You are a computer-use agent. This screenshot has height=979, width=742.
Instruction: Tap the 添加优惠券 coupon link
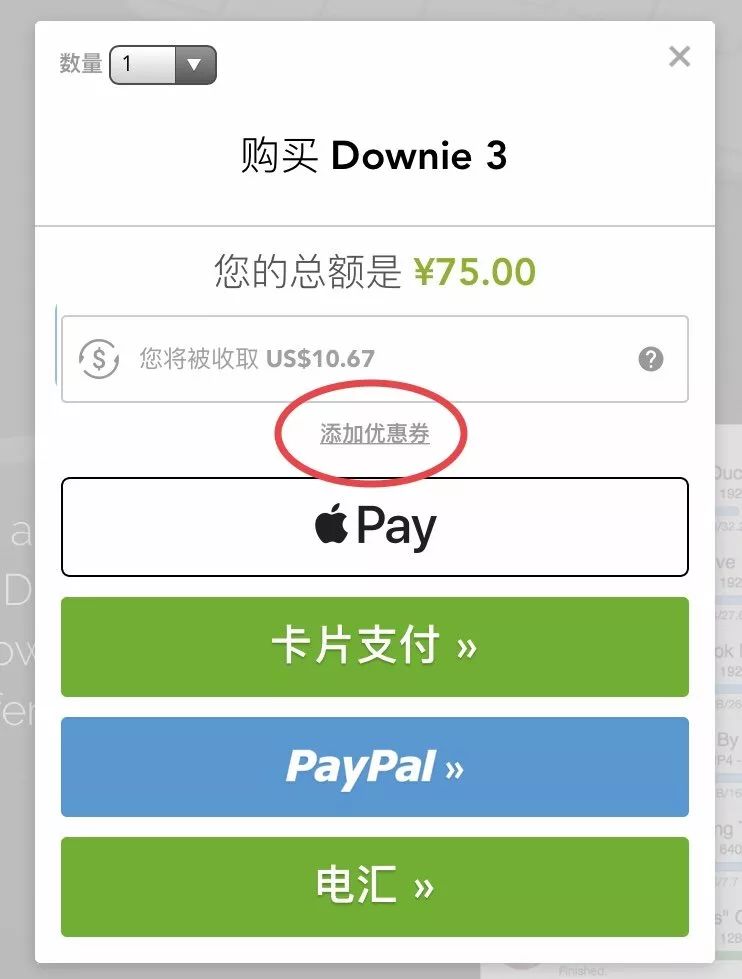tap(375, 434)
